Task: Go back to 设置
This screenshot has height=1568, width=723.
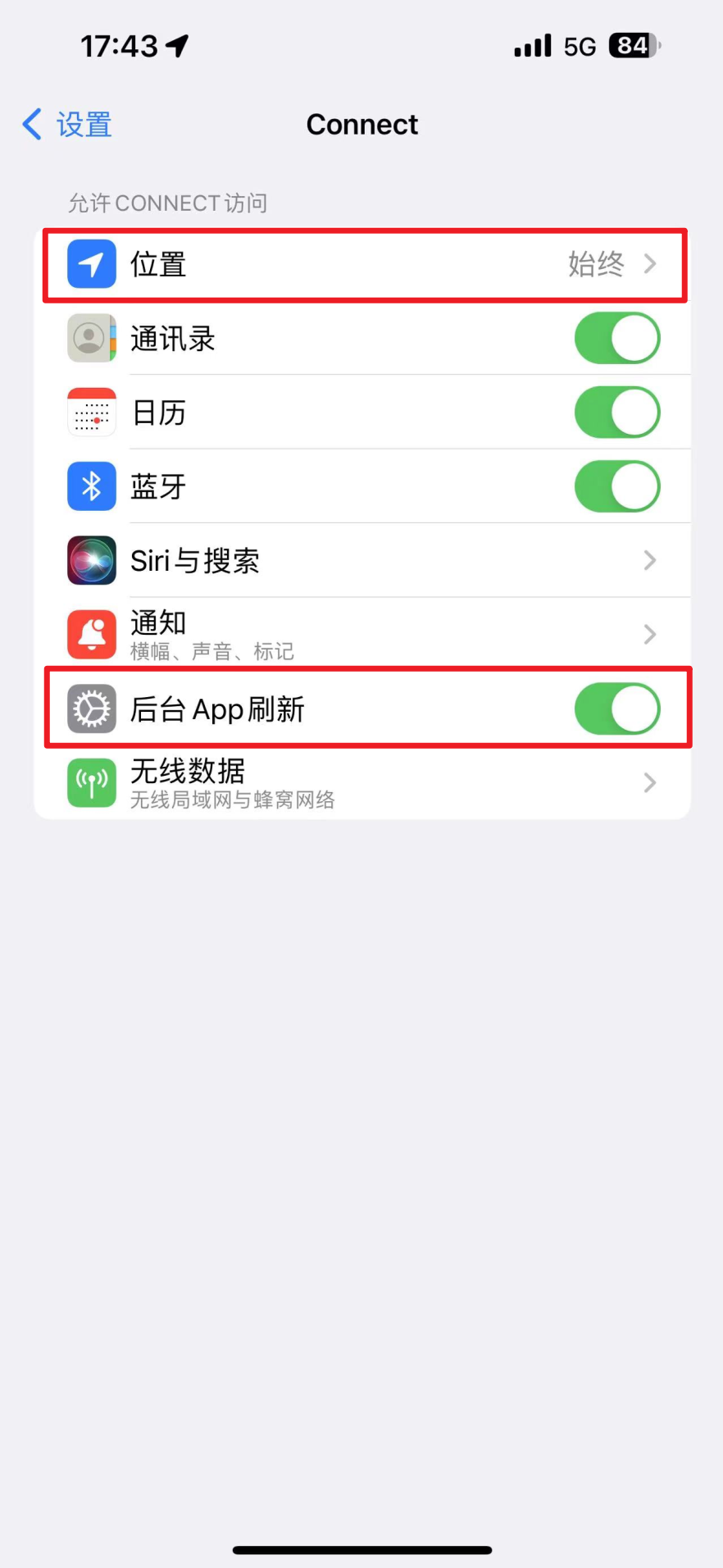Action: click(67, 125)
